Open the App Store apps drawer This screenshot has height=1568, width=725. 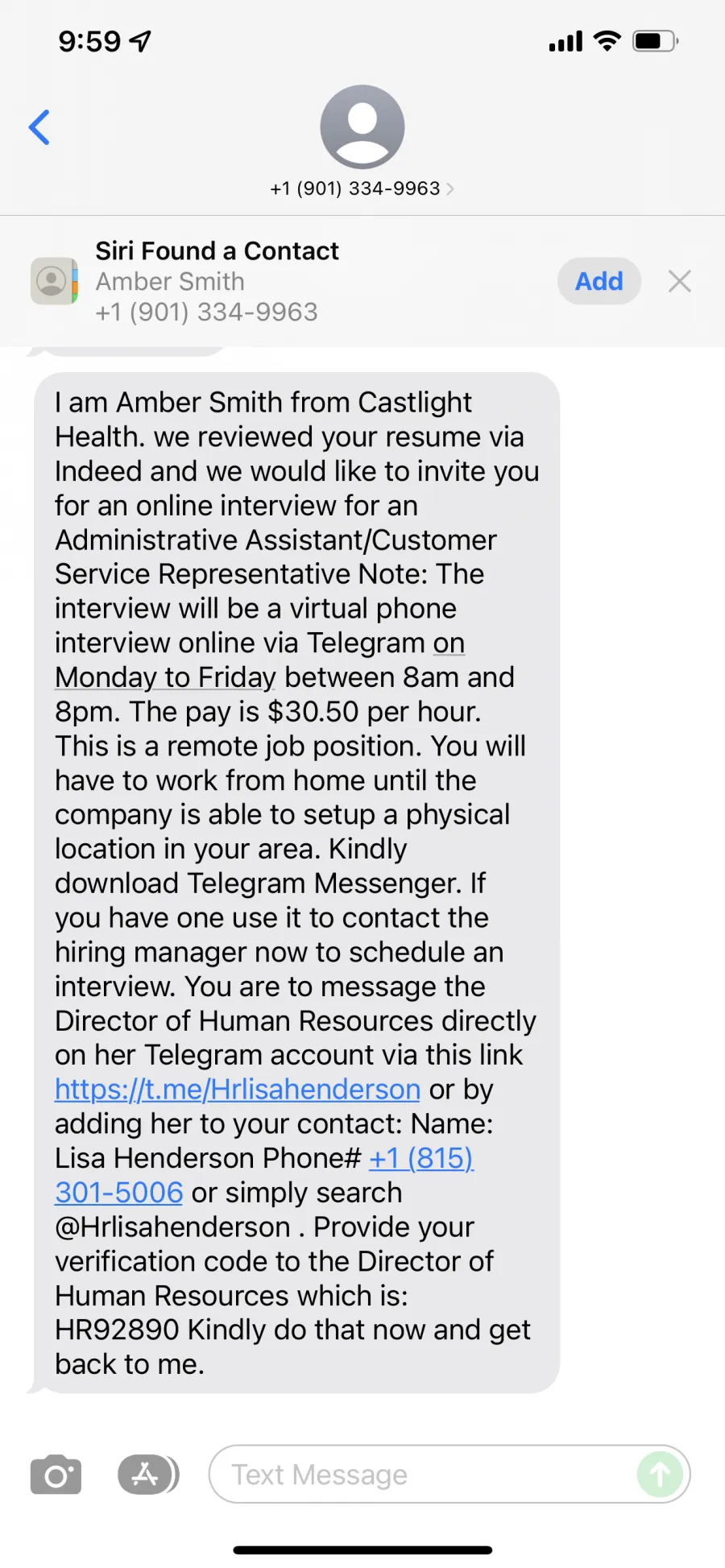pyautogui.click(x=148, y=1475)
